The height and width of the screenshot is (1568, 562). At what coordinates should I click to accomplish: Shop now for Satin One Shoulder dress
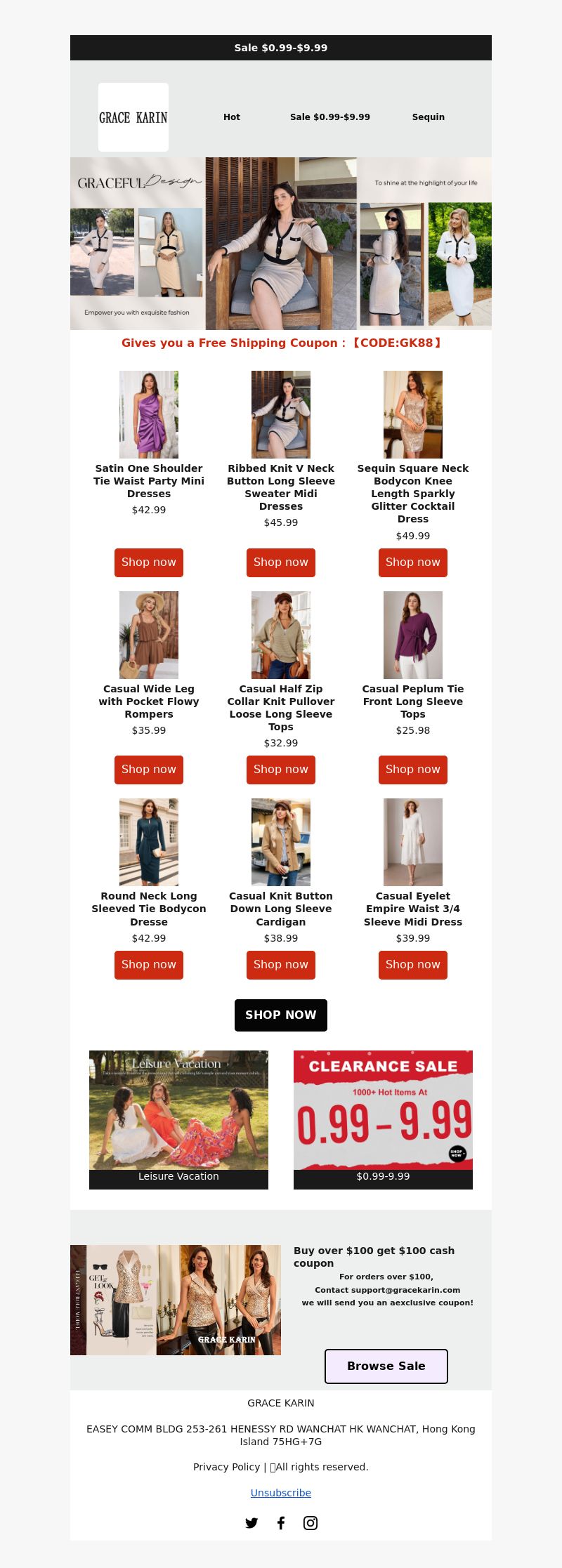[149, 562]
